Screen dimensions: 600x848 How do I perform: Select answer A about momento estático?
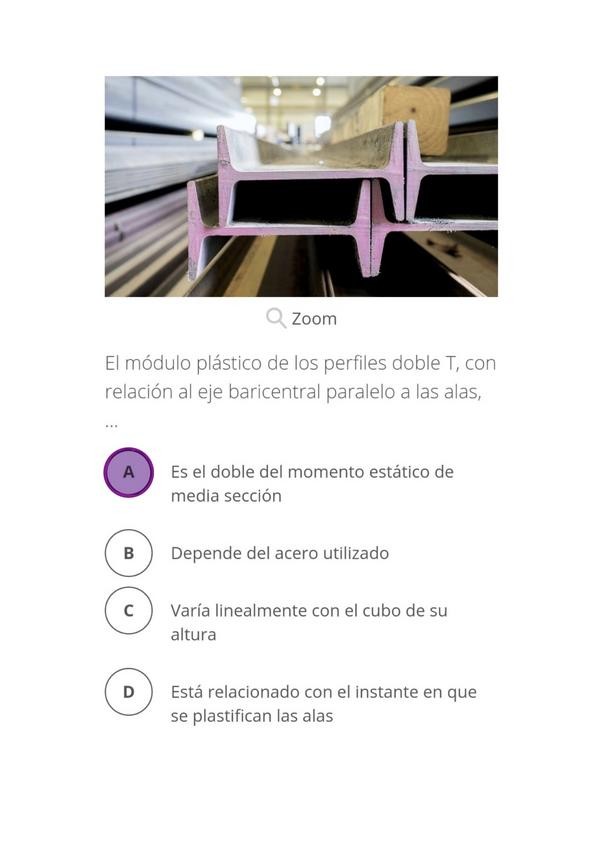click(128, 472)
